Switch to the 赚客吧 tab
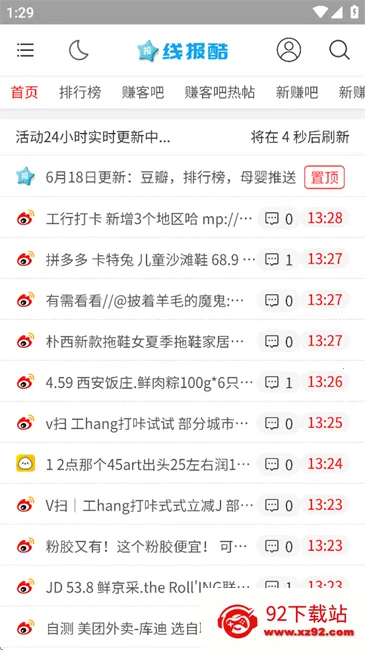Screen dimensions: 365x650 coord(143,92)
